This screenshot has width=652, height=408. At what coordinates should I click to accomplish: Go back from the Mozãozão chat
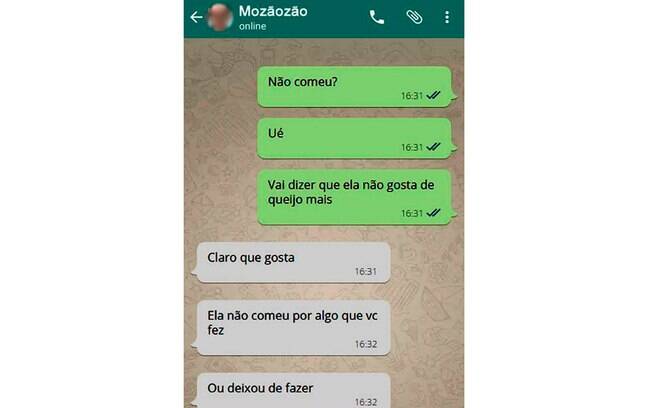click(195, 17)
